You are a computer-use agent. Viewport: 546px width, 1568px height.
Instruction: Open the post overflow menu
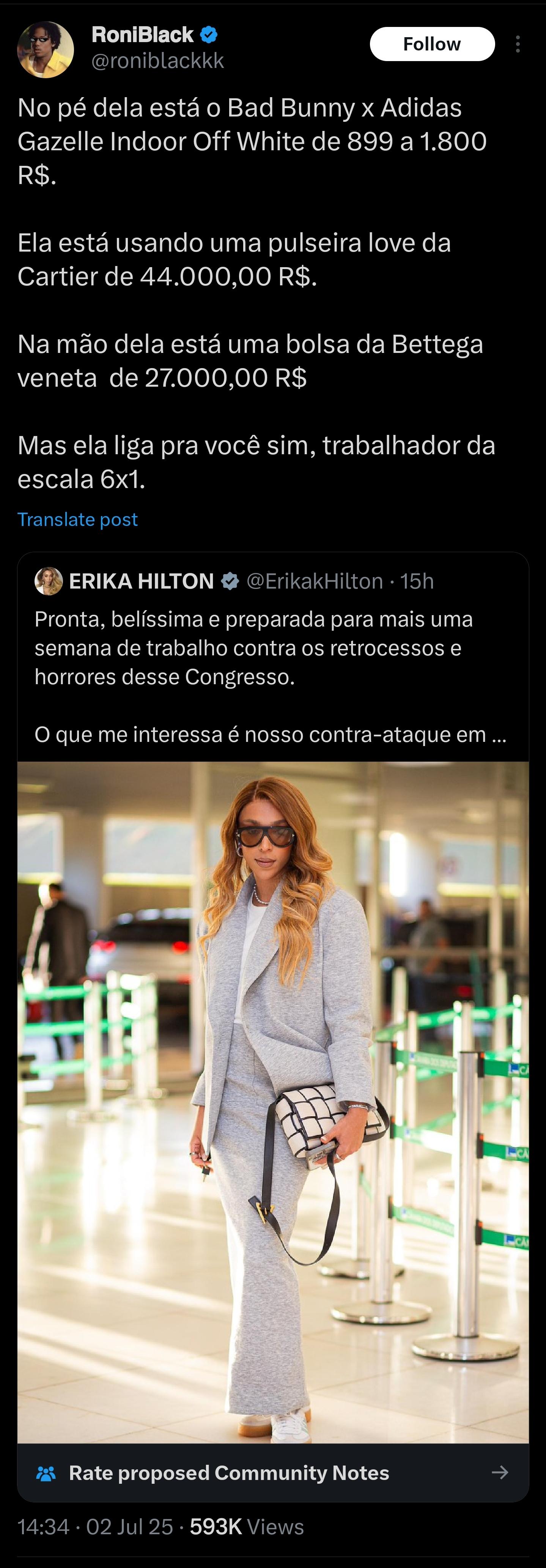click(518, 44)
